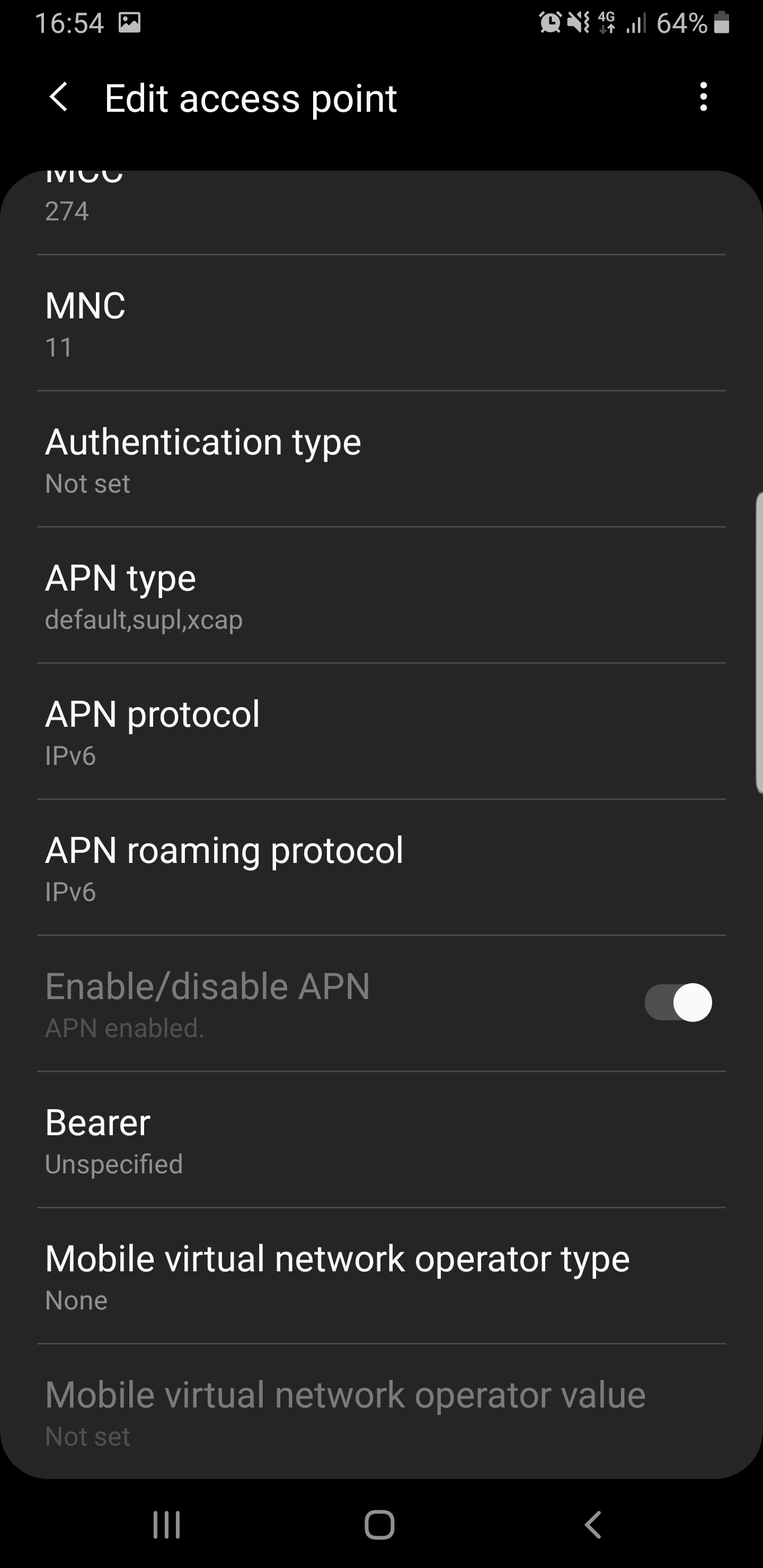The width and height of the screenshot is (763, 1568).
Task: Tap the vibrate mode status icon
Action: pos(576,23)
